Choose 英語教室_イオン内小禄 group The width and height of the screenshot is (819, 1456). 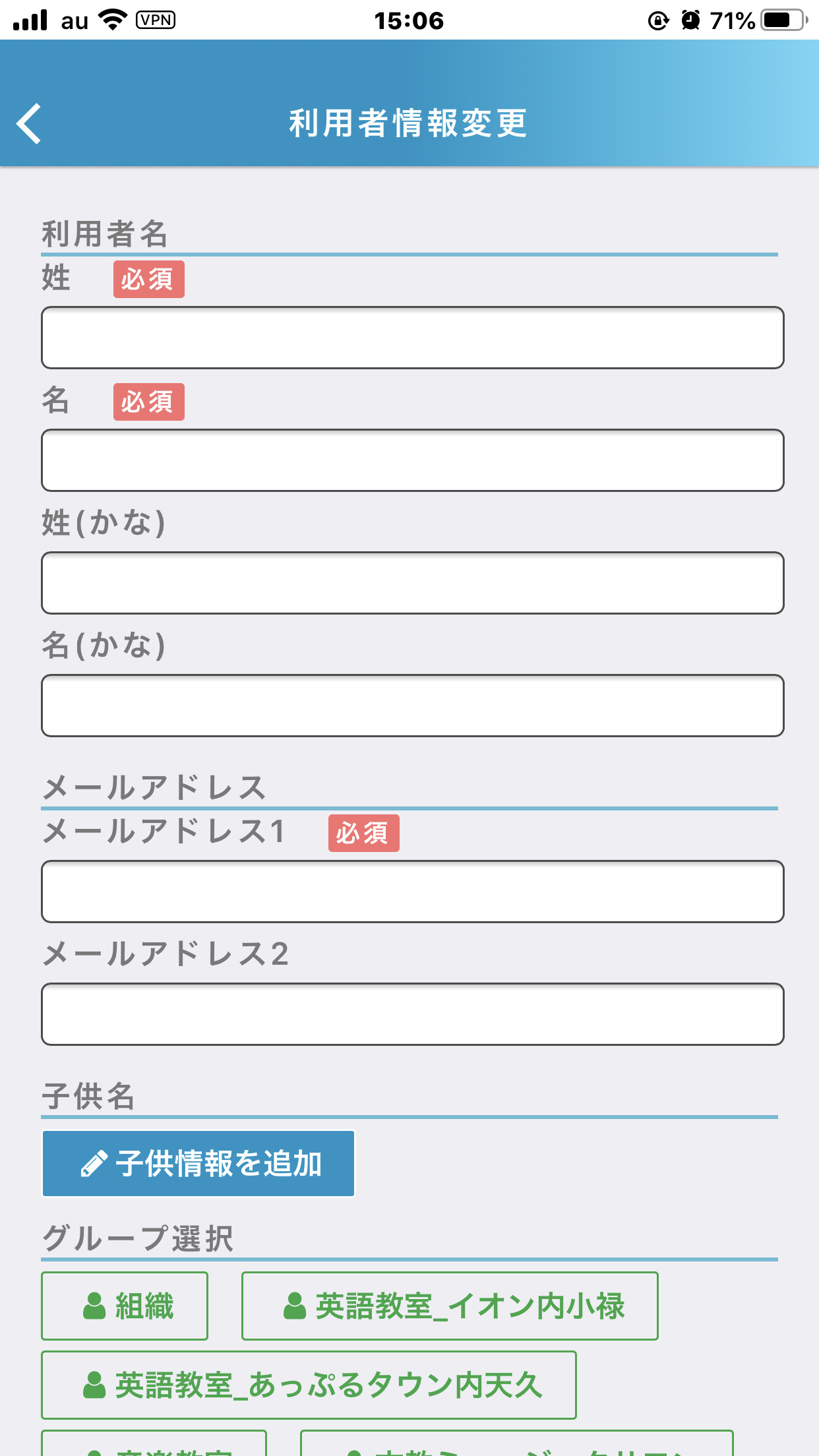(450, 1306)
